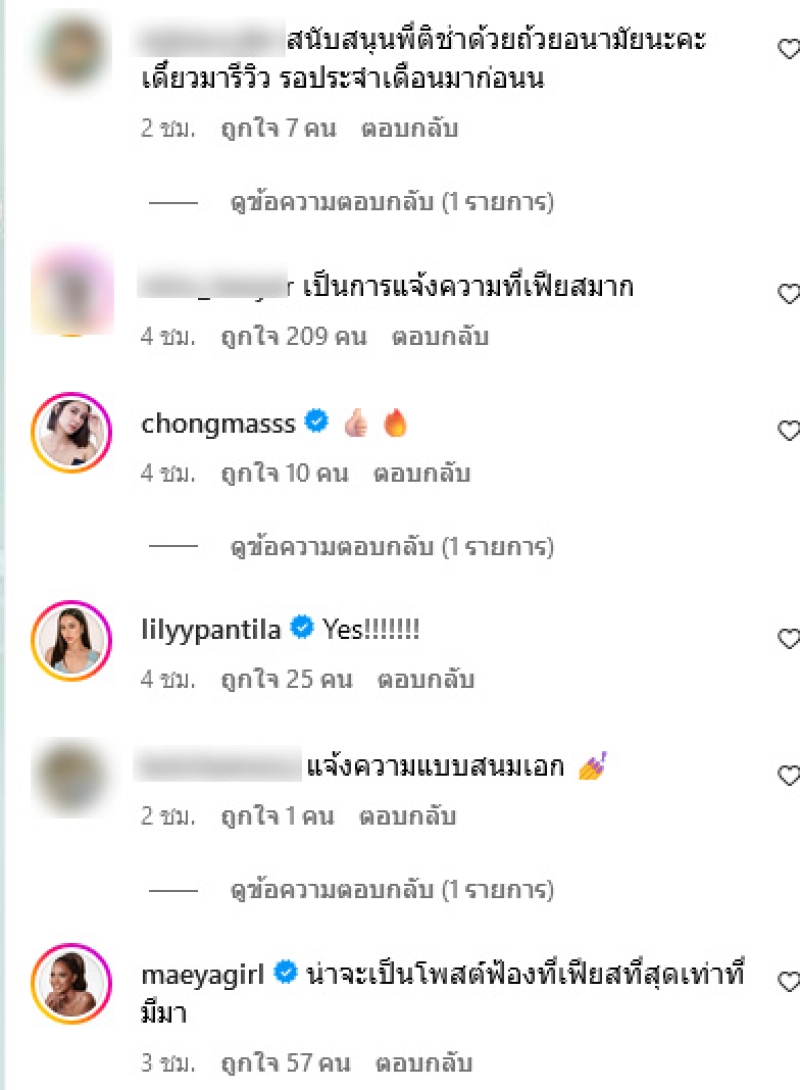Viewport: 800px width, 1090px height.
Task: Like chongmasss's comment with the heart
Action: 789,431
